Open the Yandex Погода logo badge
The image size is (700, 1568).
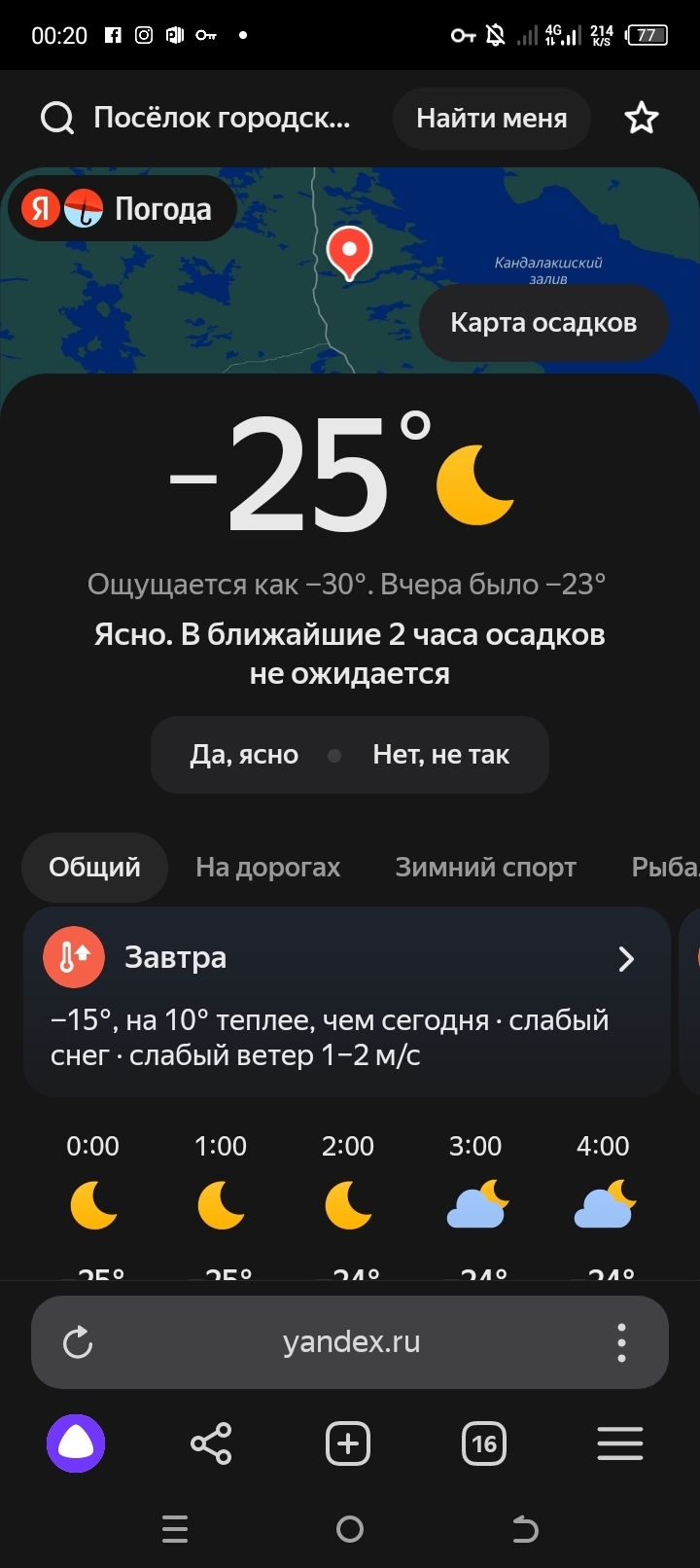click(x=122, y=208)
